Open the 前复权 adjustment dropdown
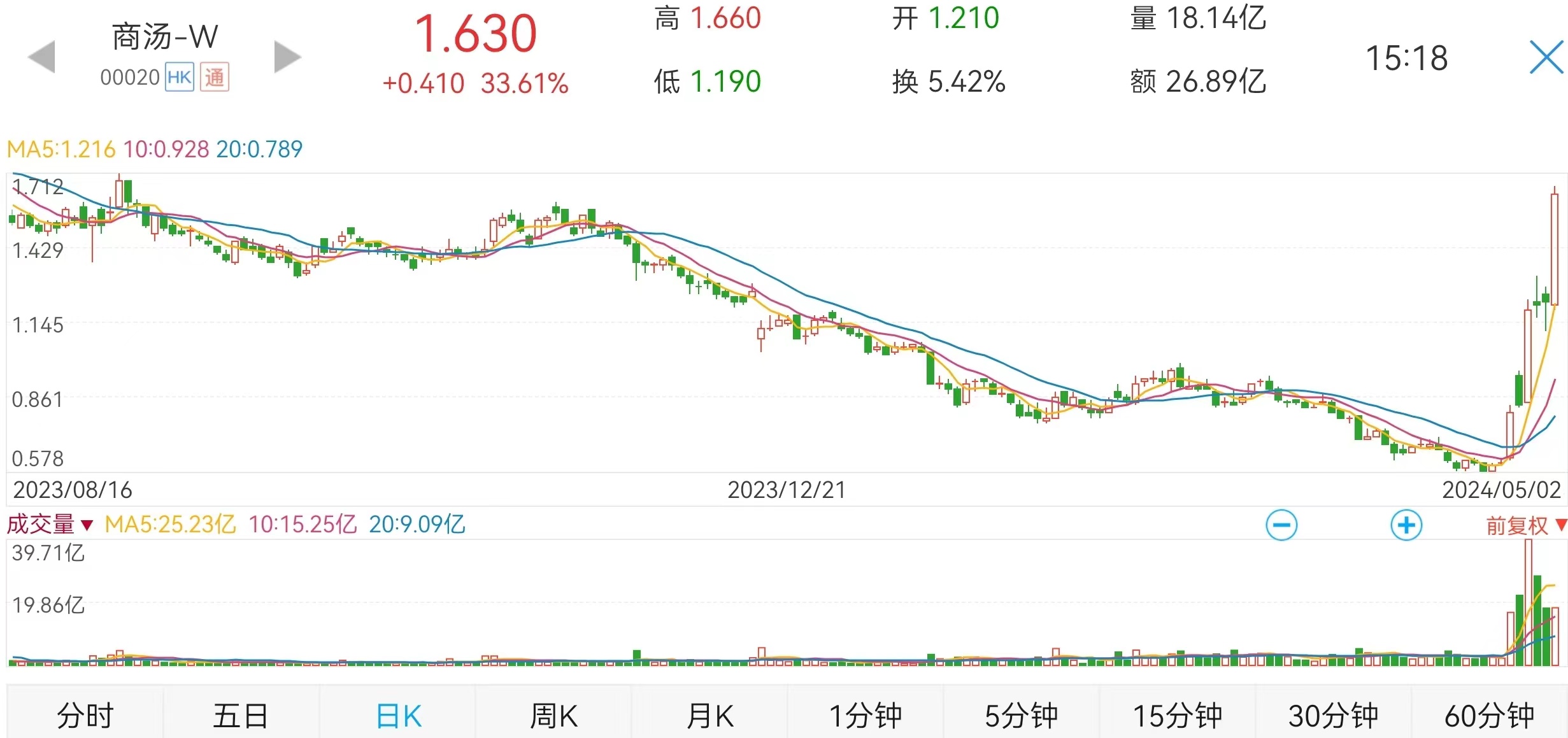The width and height of the screenshot is (1568, 738). point(1525,525)
